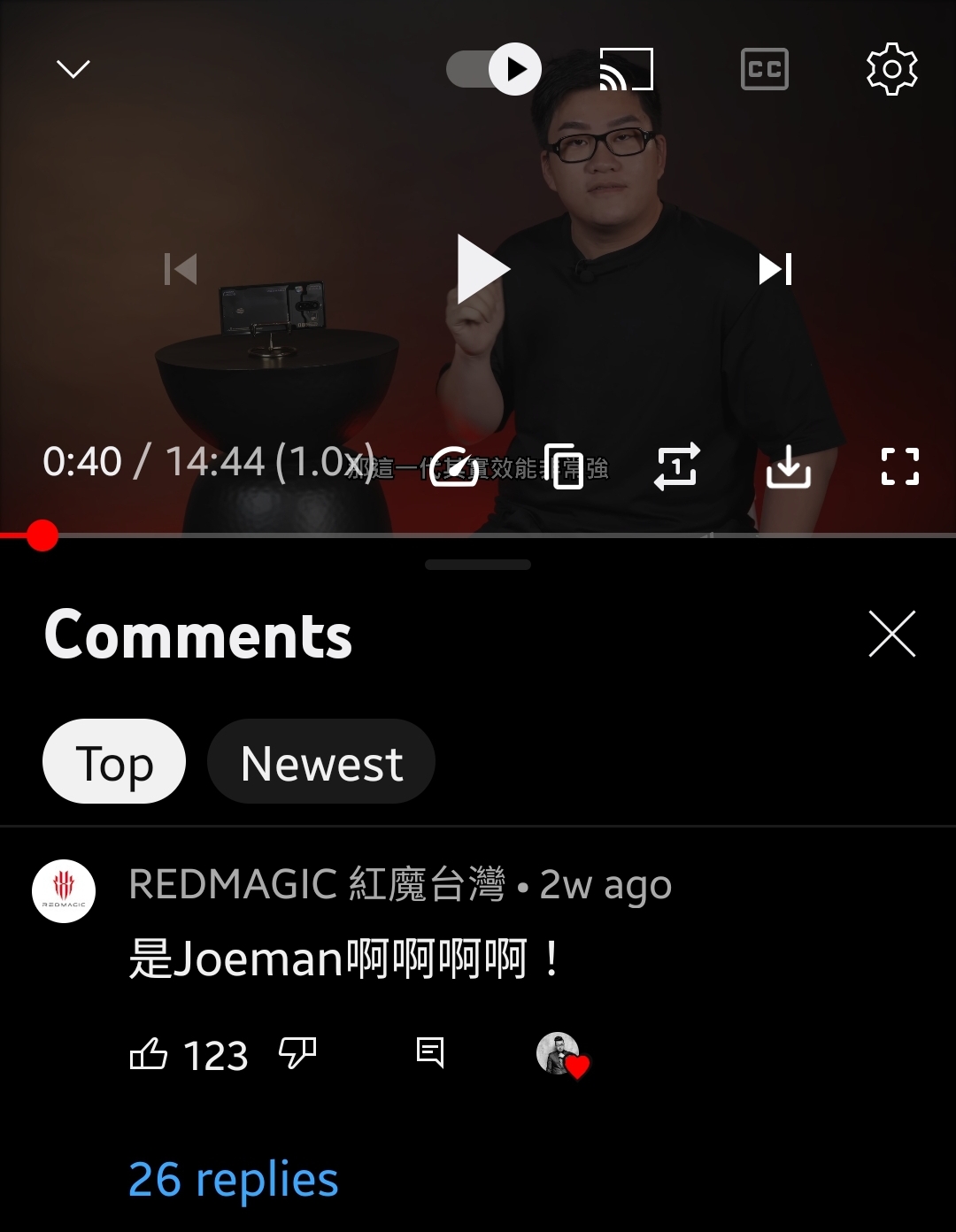Enable loop single video
Image resolution: width=956 pixels, height=1232 pixels.
click(x=676, y=466)
